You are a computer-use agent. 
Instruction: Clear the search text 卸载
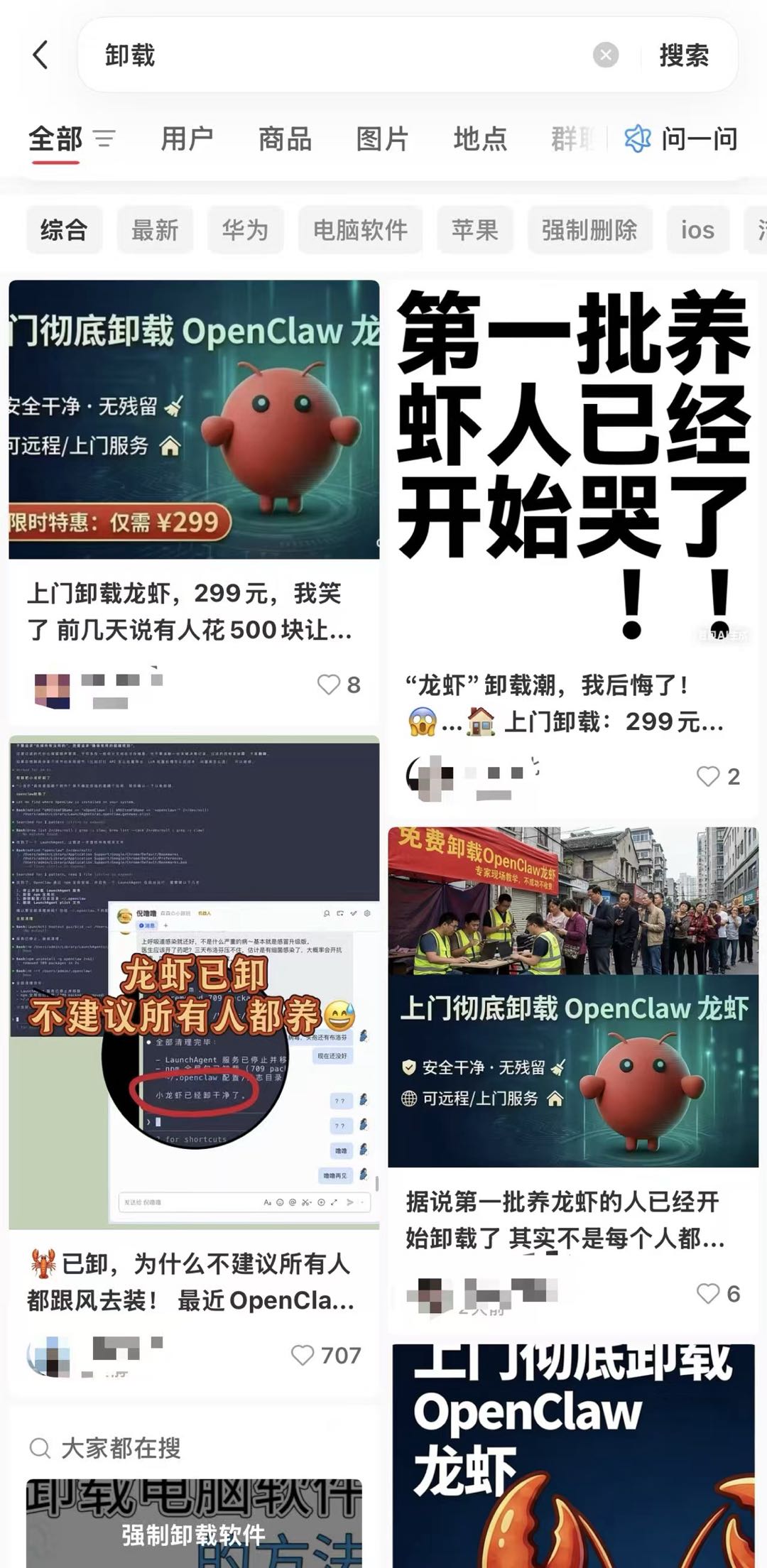tap(605, 55)
